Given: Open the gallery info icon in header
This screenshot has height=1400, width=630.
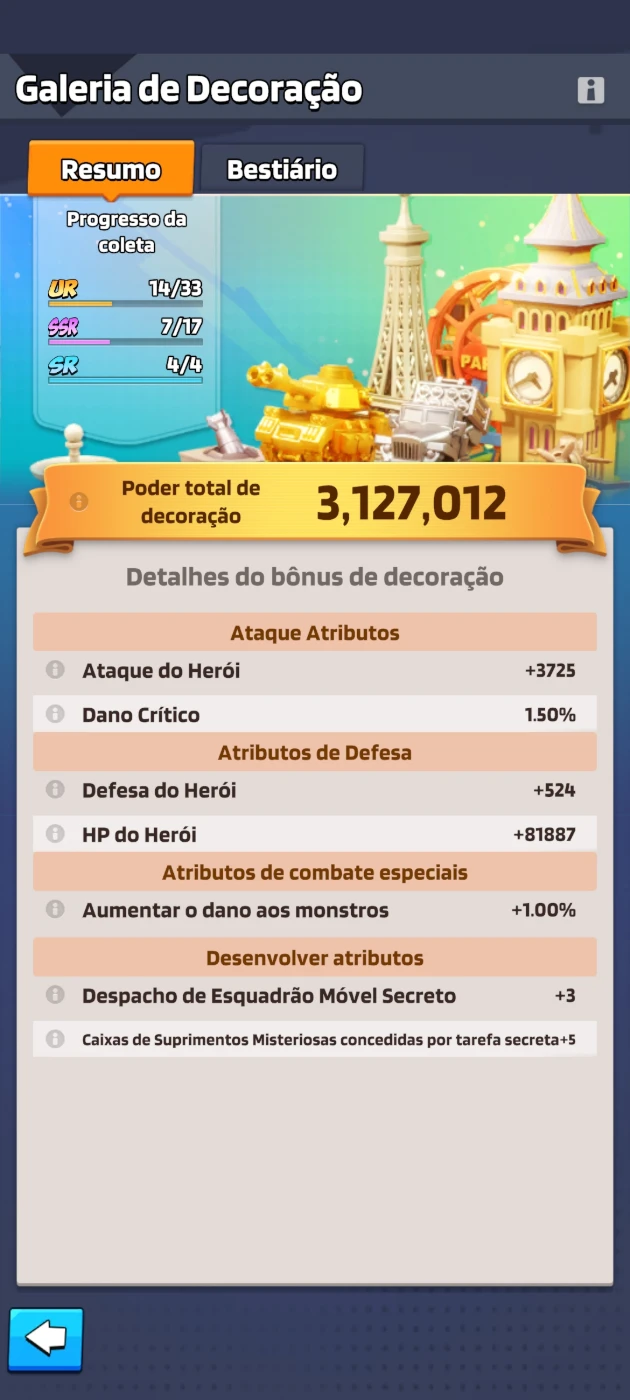Looking at the screenshot, I should (591, 90).
